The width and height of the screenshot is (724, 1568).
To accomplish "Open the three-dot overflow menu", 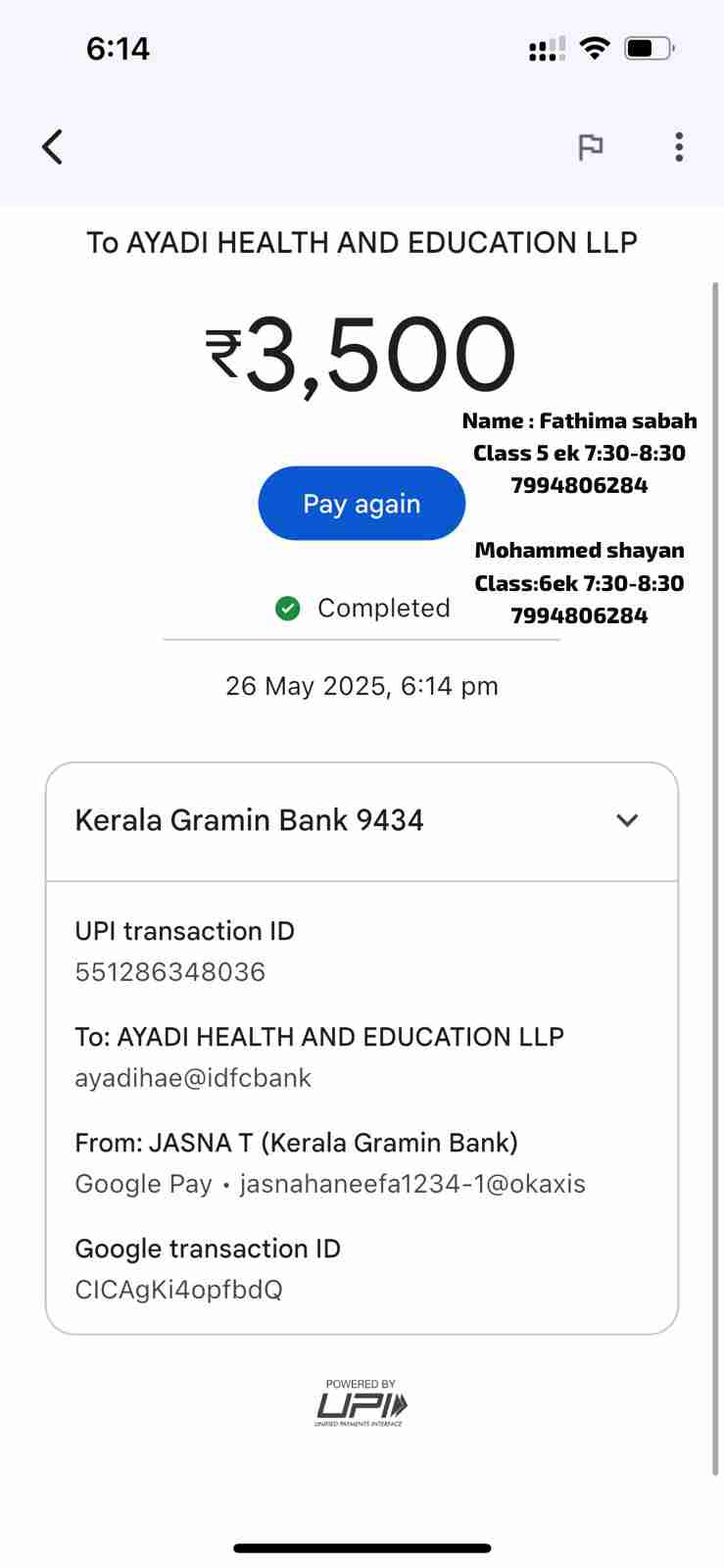I will pos(679,147).
